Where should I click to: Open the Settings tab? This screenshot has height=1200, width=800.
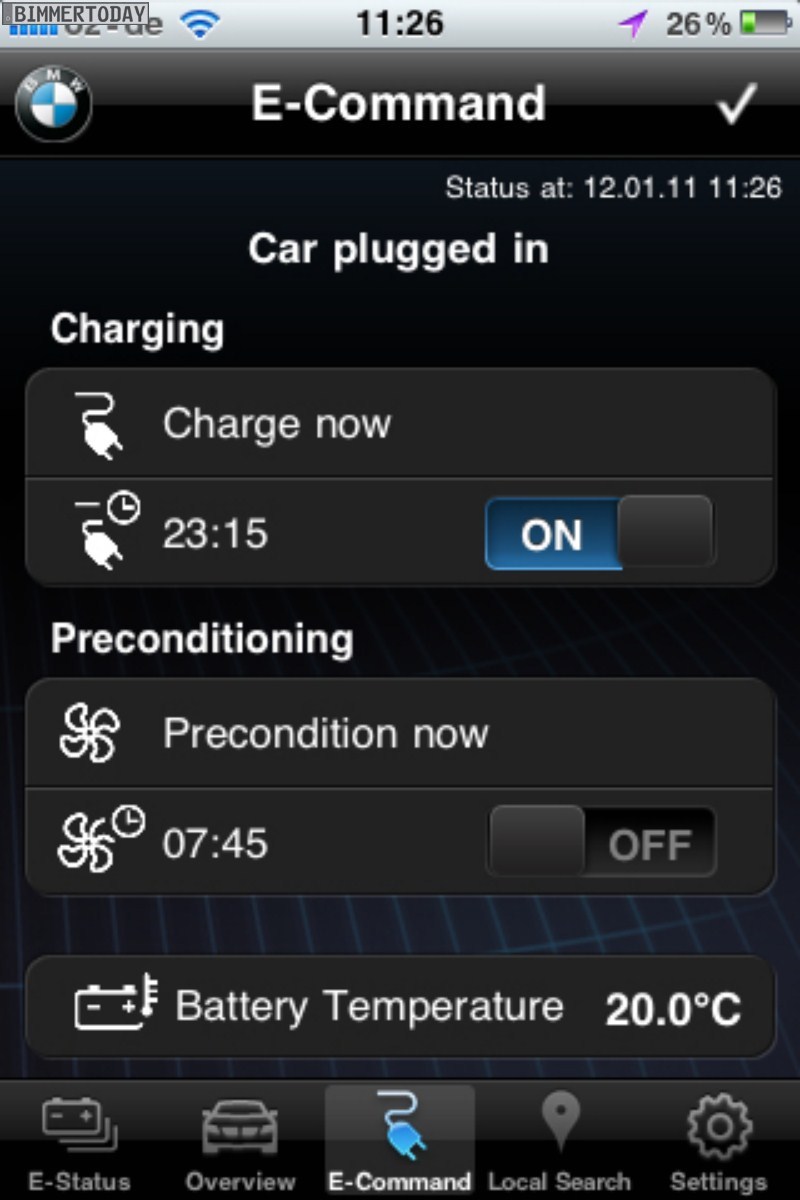click(x=718, y=1142)
